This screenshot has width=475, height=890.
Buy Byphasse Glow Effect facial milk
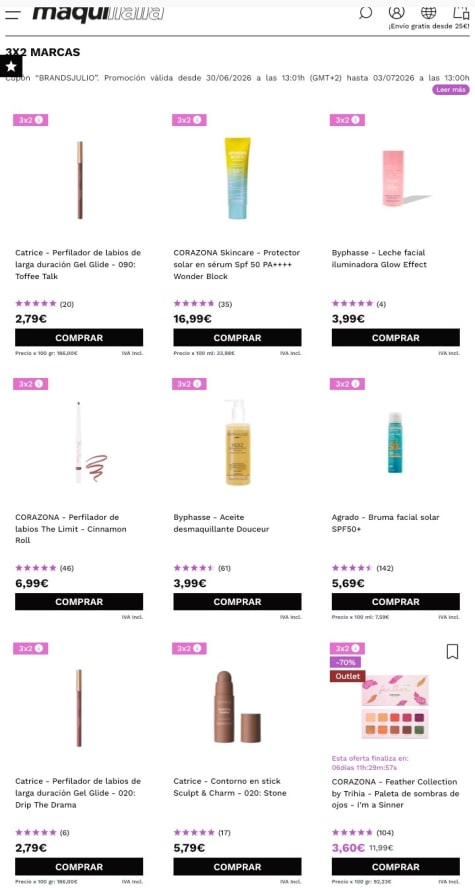(396, 338)
